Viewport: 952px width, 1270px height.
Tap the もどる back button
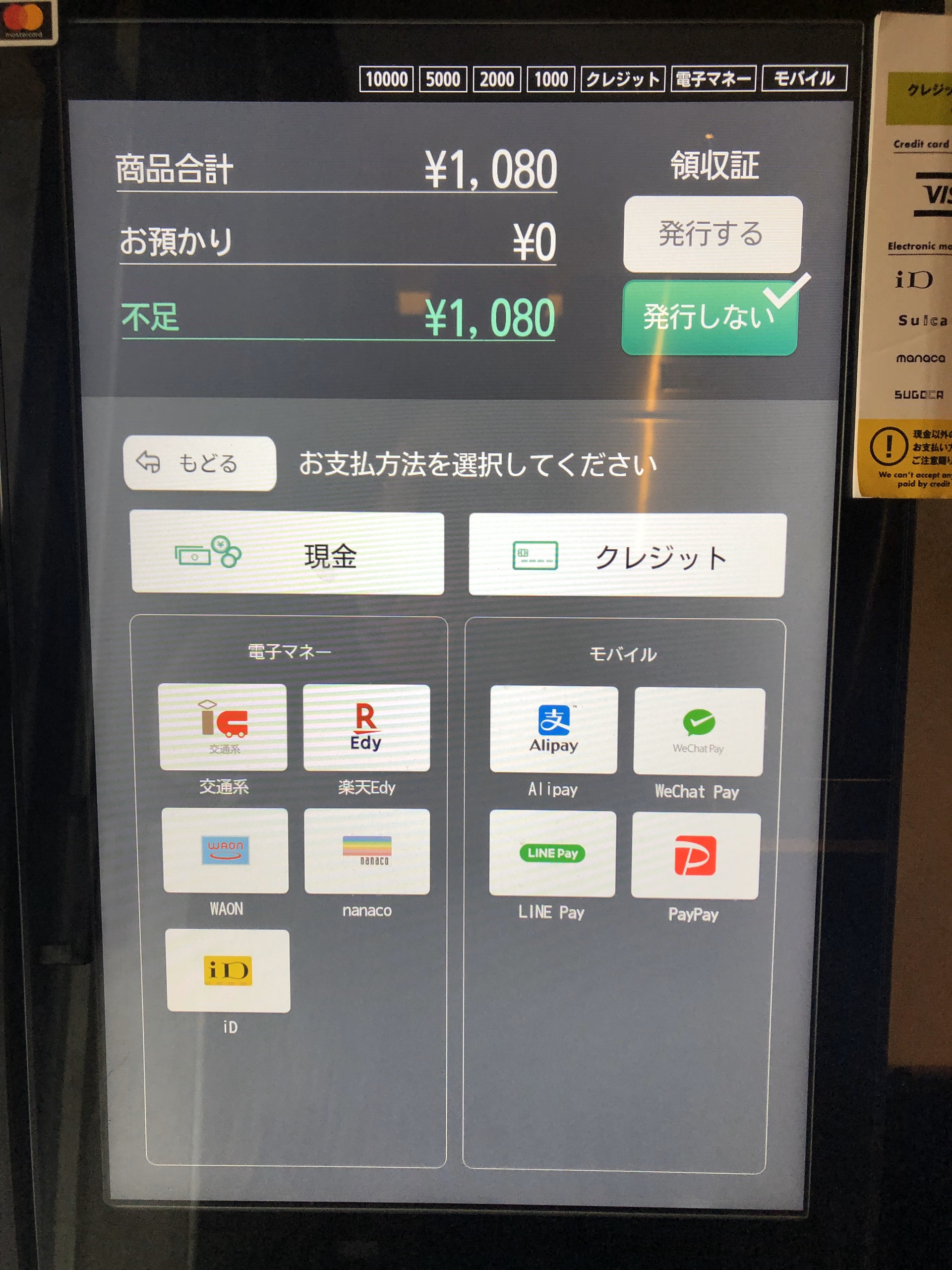199,463
